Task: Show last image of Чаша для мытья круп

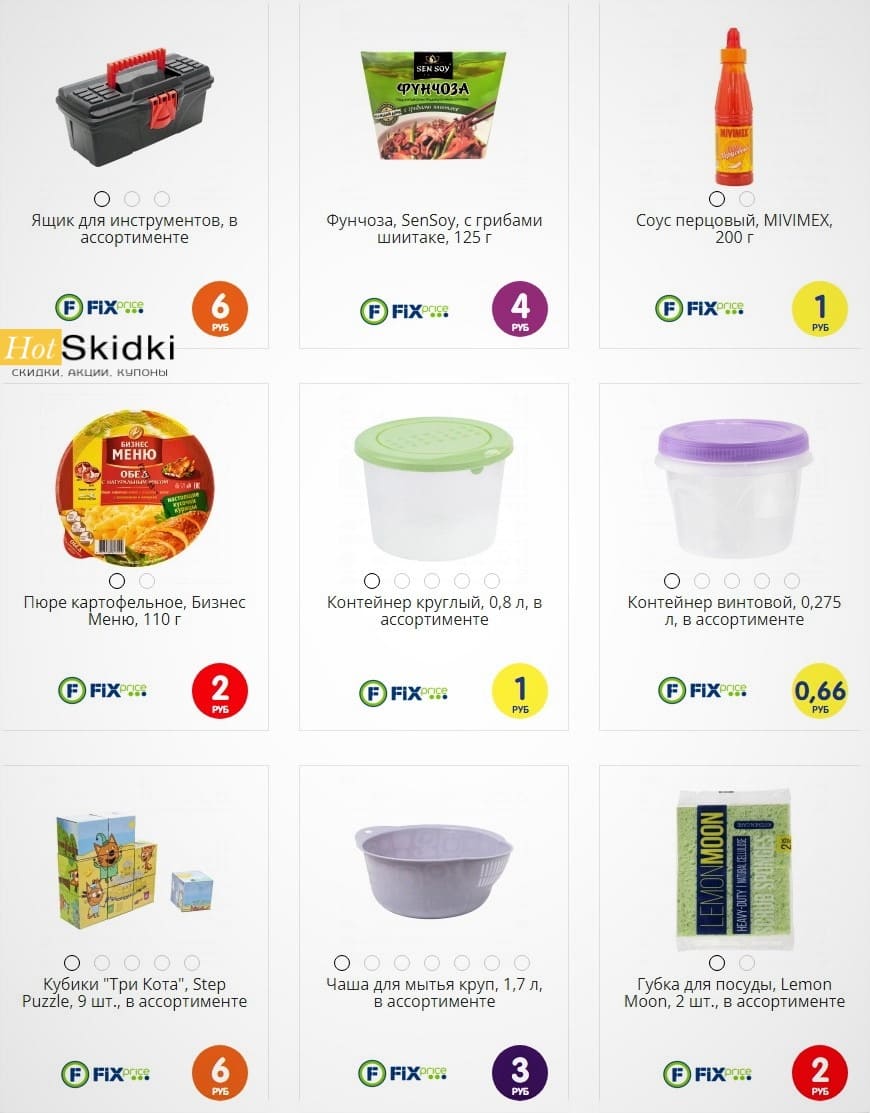Action: [522, 963]
